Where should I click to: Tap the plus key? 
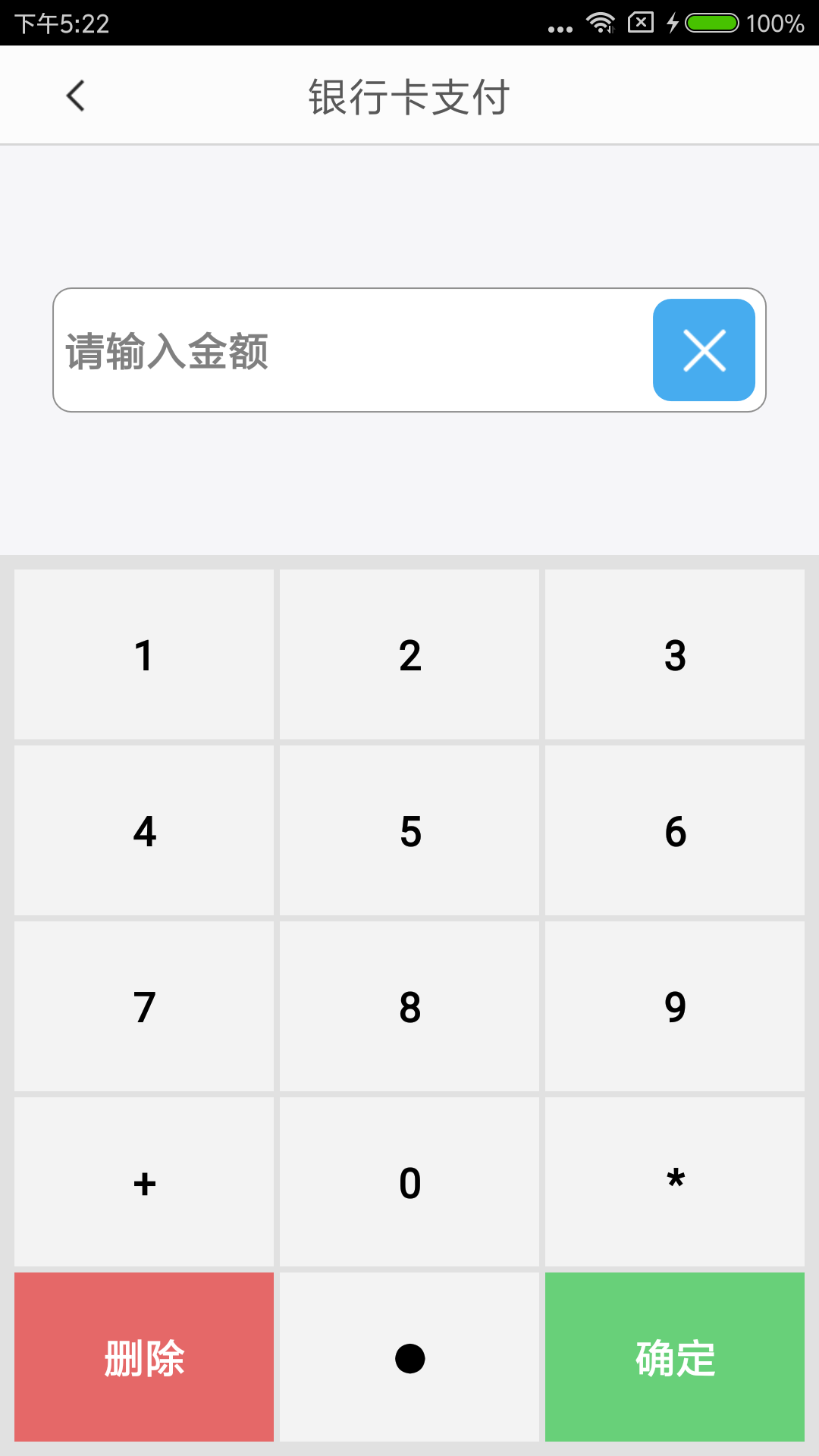click(x=144, y=1183)
